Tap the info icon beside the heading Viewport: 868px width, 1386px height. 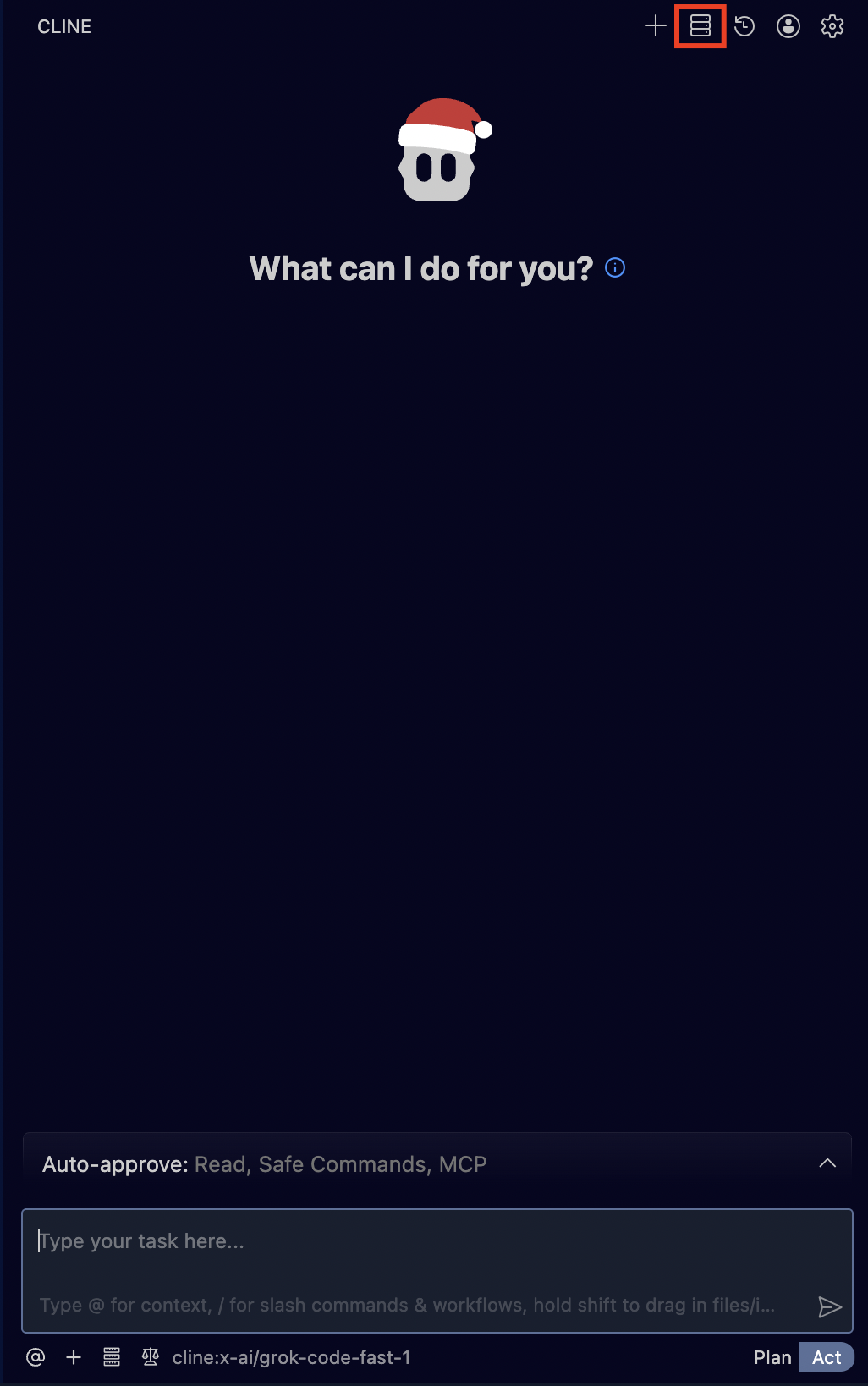coord(615,268)
